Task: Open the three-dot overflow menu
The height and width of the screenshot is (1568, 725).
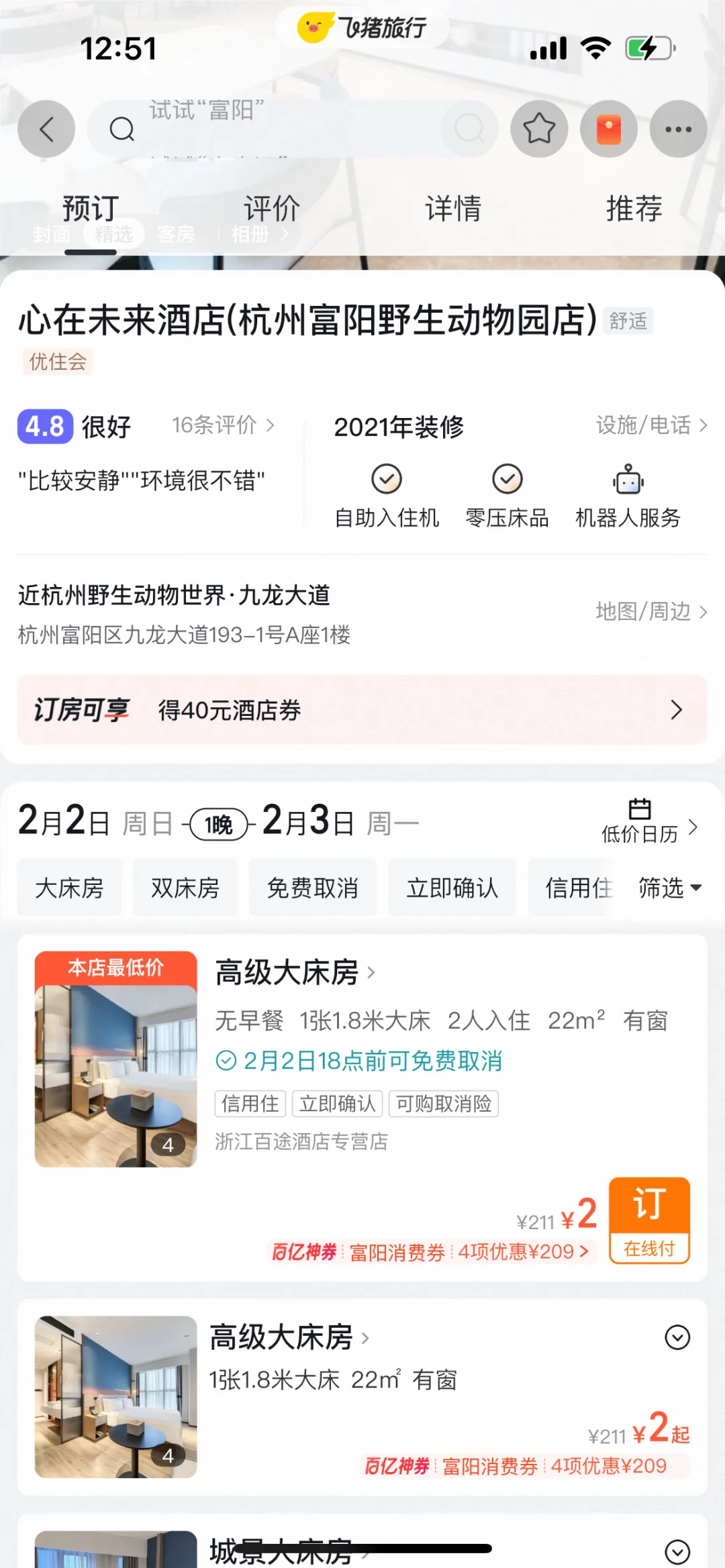Action: [x=678, y=129]
